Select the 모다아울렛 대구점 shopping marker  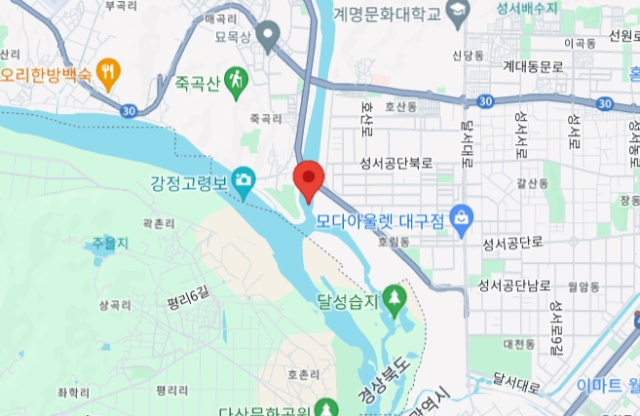(x=461, y=216)
